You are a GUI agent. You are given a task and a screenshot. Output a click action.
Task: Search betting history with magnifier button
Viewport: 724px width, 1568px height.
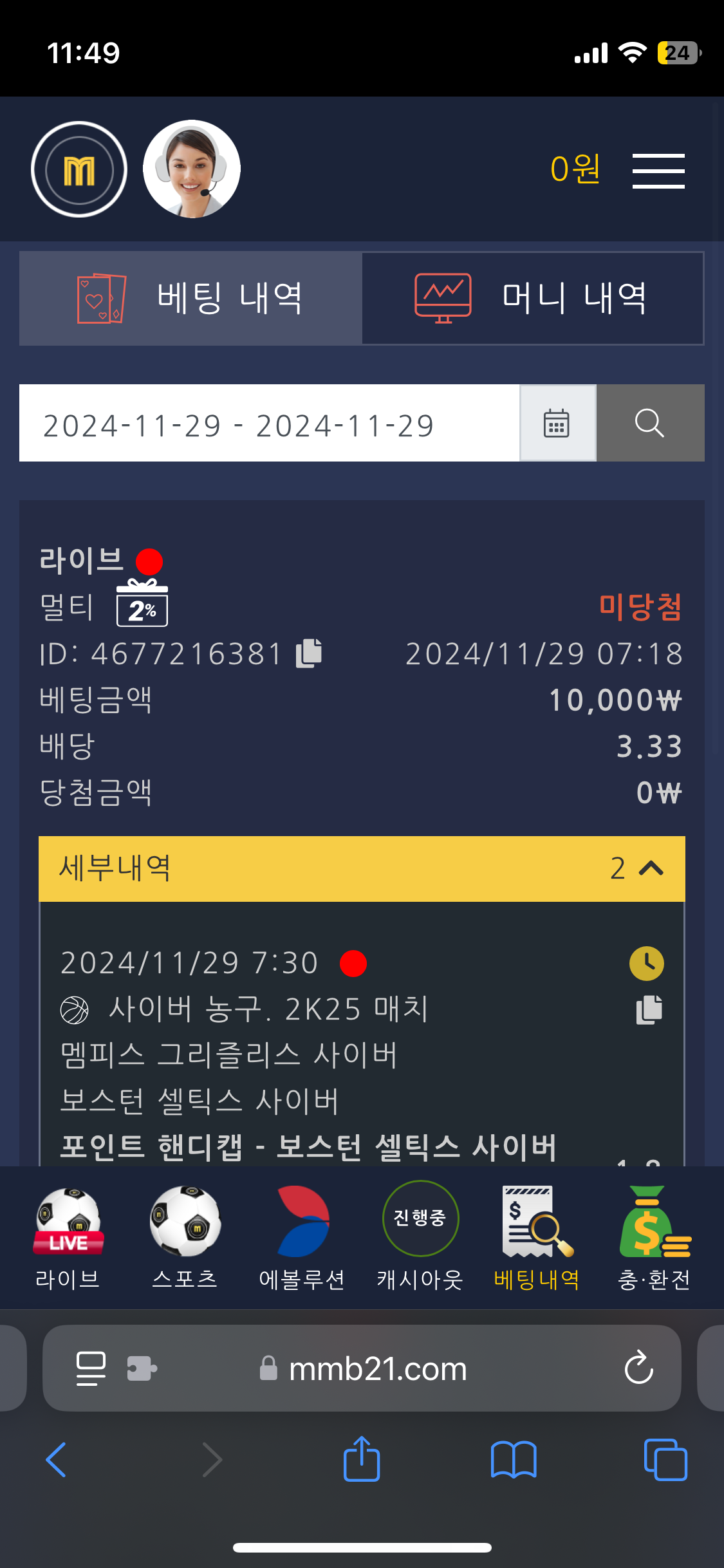pos(650,424)
